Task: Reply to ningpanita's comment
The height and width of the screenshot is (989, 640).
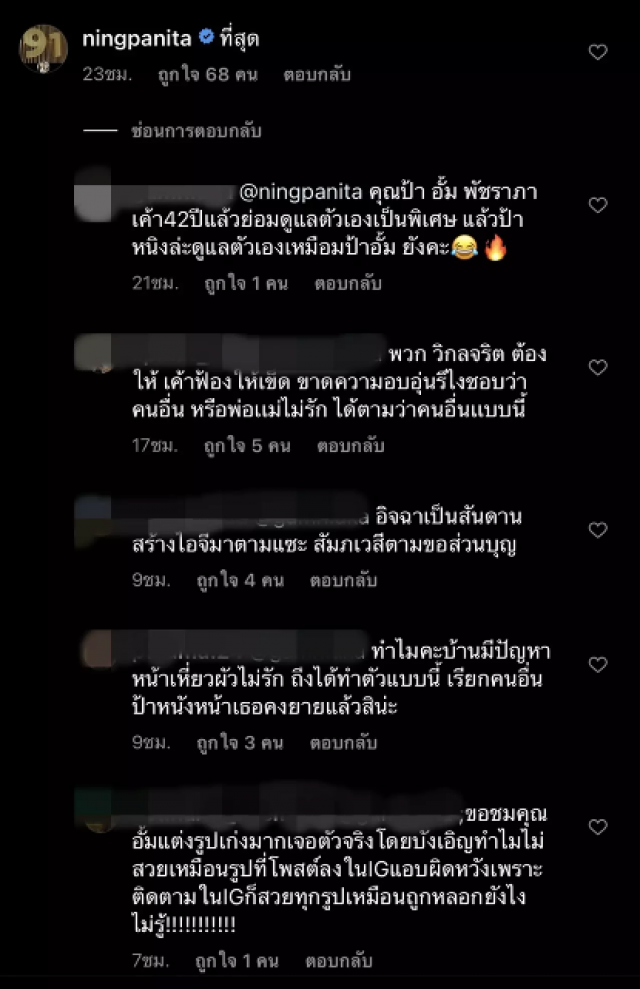Action: click(317, 74)
